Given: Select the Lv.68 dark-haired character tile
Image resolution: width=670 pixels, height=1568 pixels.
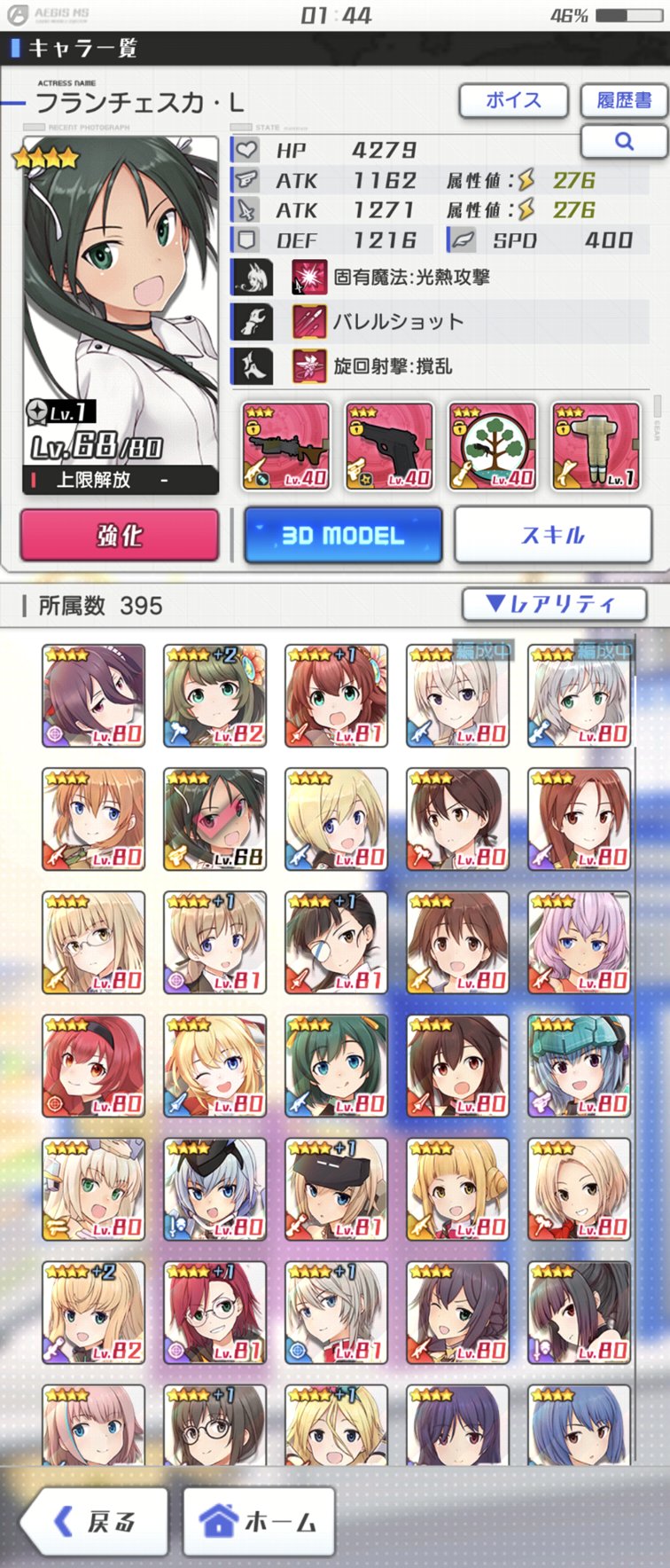Looking at the screenshot, I should pos(215,819).
